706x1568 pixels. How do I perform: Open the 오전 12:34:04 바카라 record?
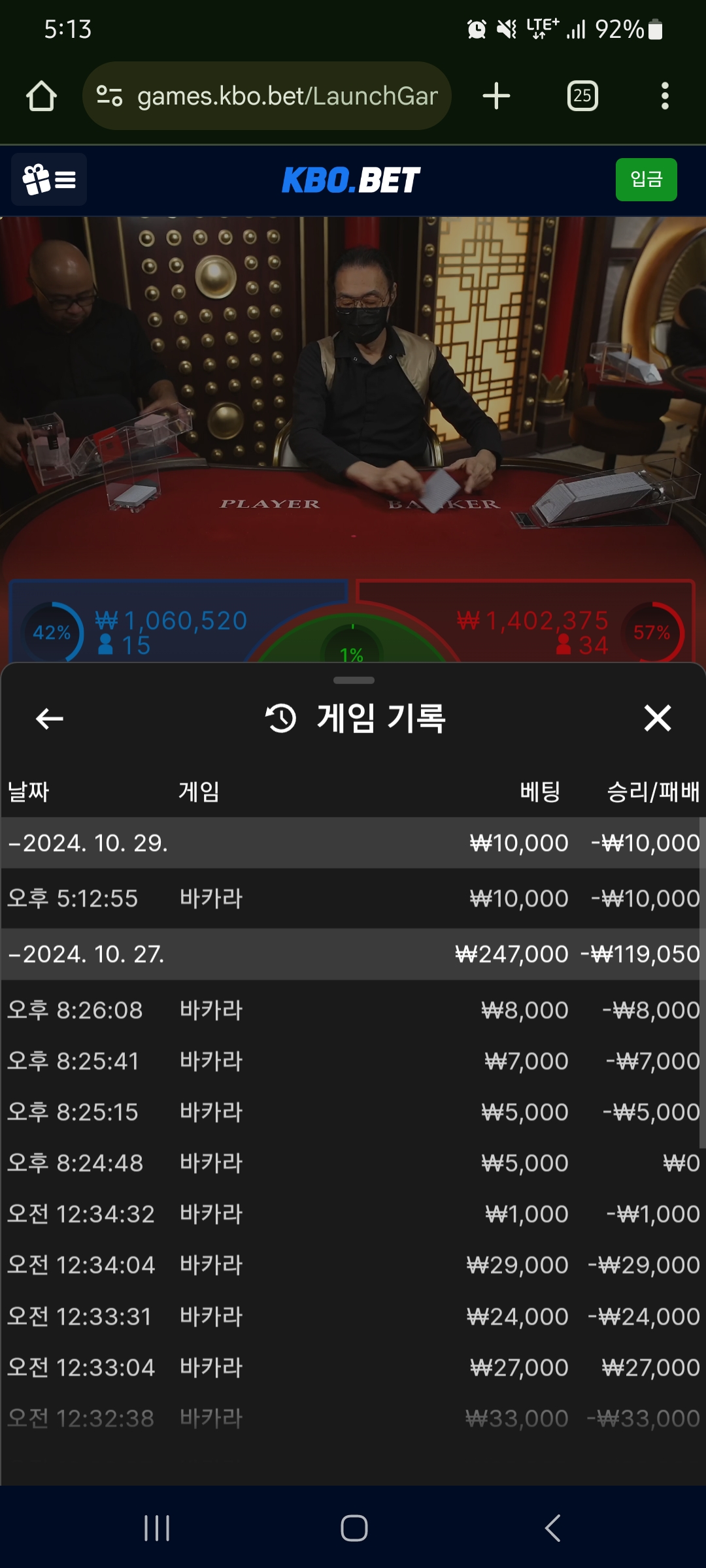pyautogui.click(x=353, y=1265)
